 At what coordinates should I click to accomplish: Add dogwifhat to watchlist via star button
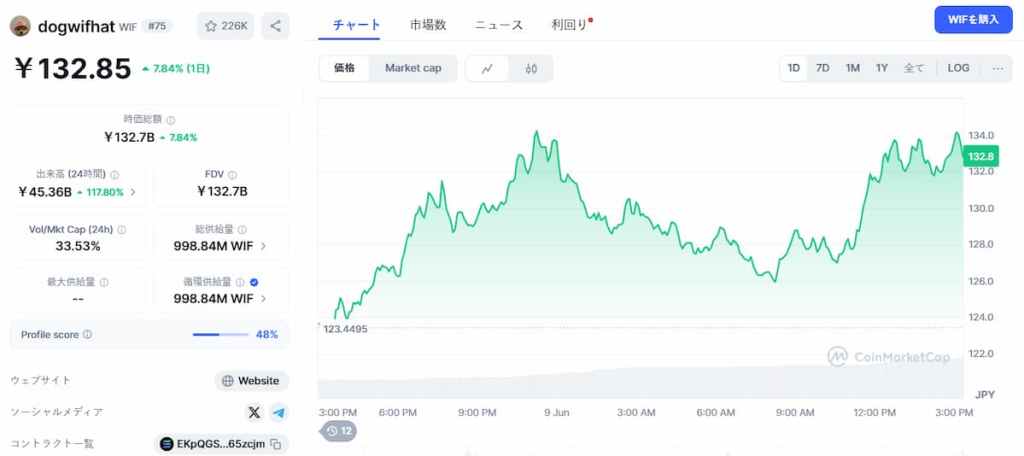coord(225,26)
